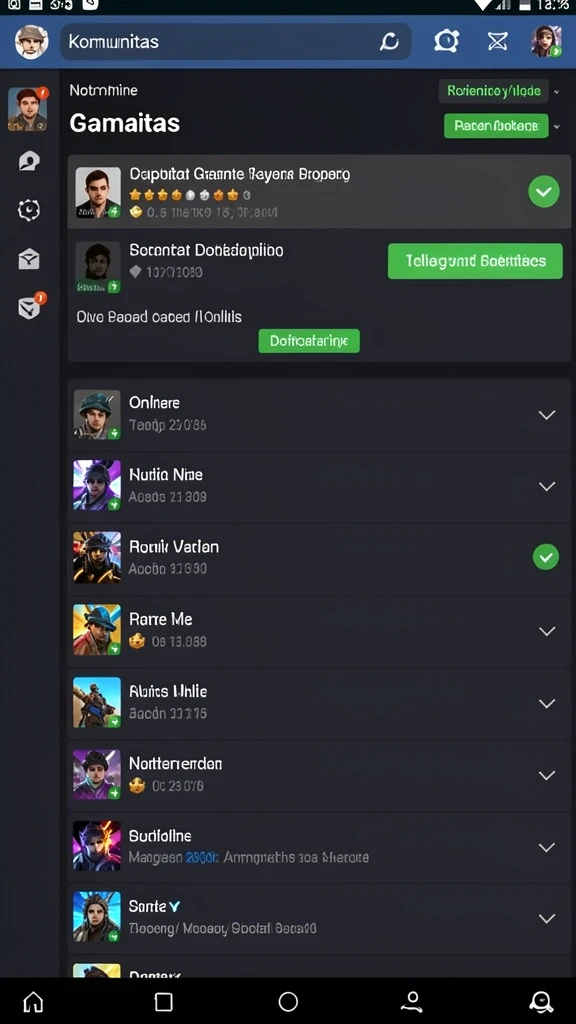Tap the green Dofroatarinje button
The width and height of the screenshot is (576, 1024).
309,341
